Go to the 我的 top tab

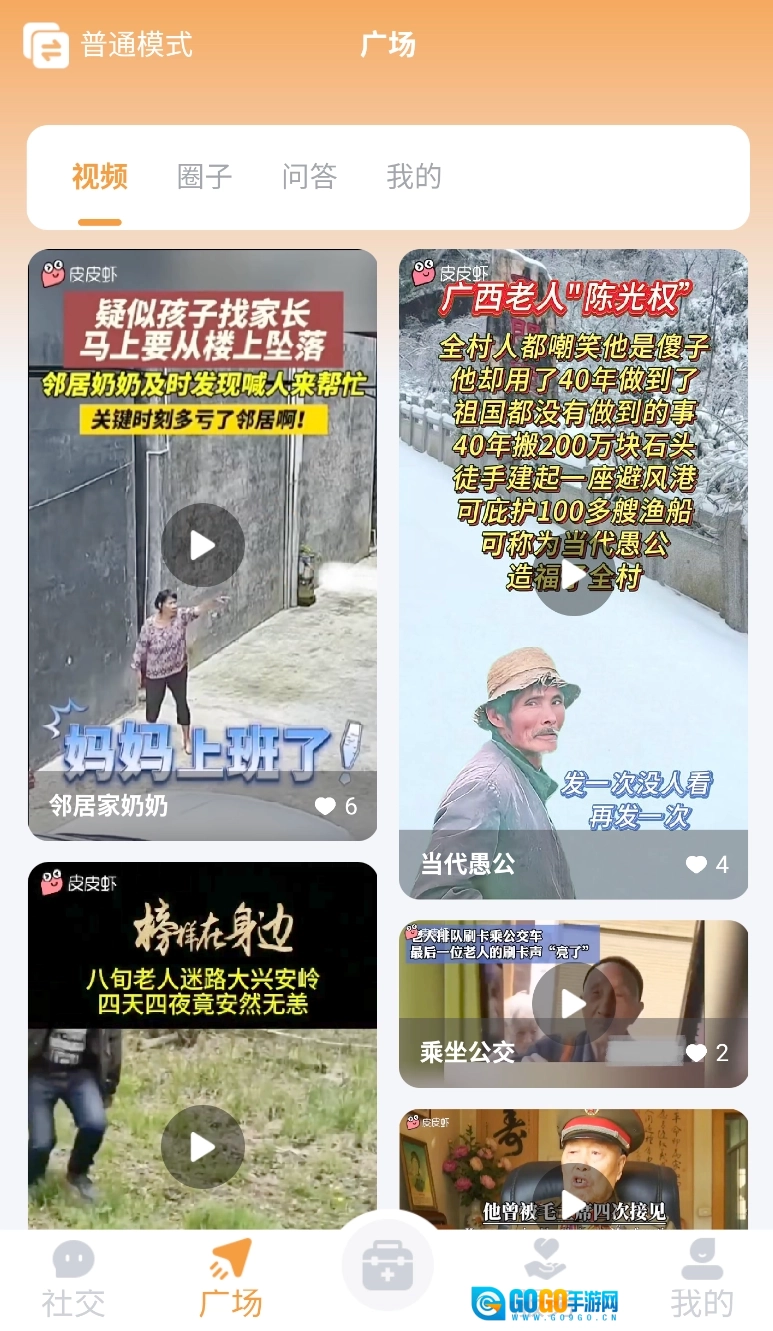(x=413, y=177)
